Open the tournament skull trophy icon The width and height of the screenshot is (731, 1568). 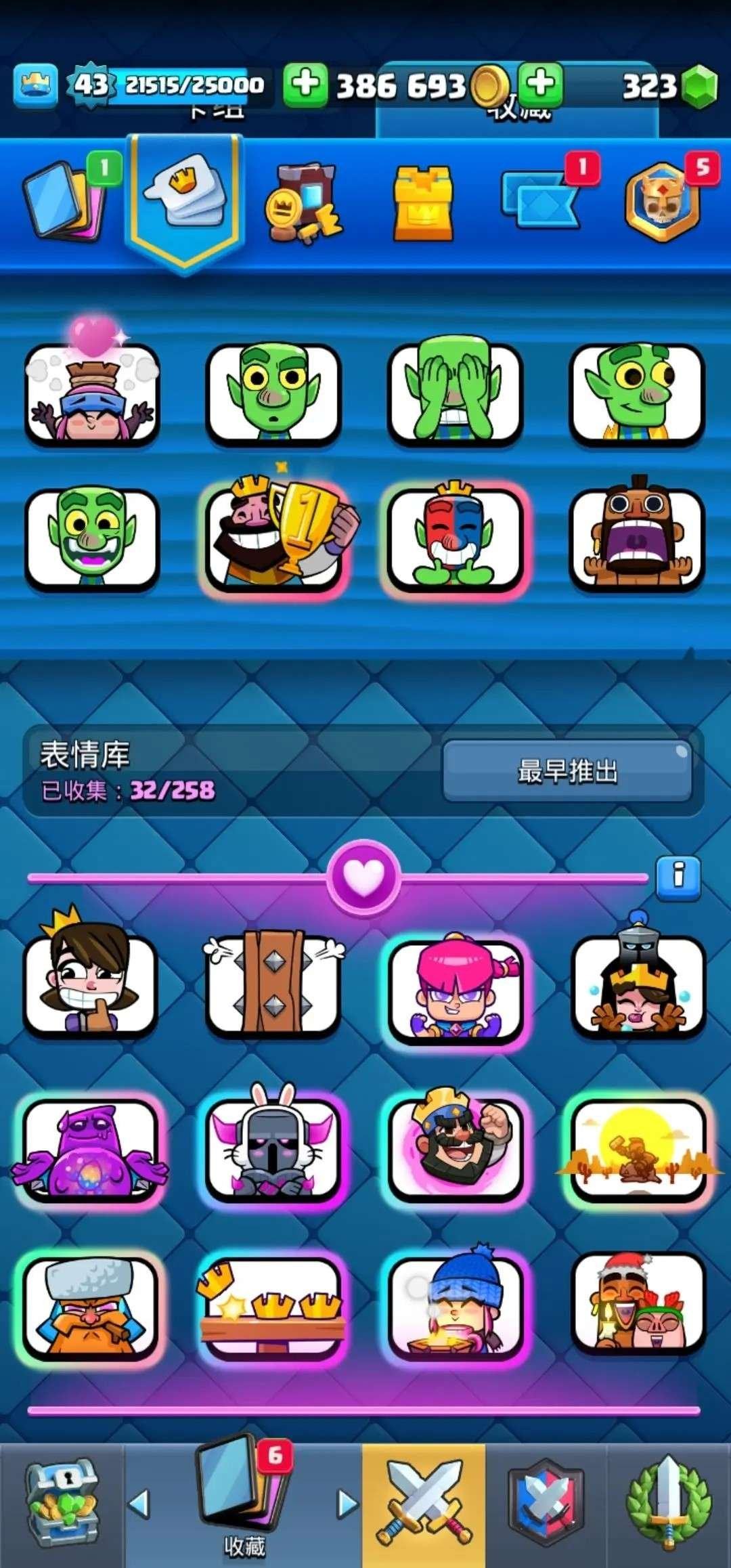tap(662, 200)
